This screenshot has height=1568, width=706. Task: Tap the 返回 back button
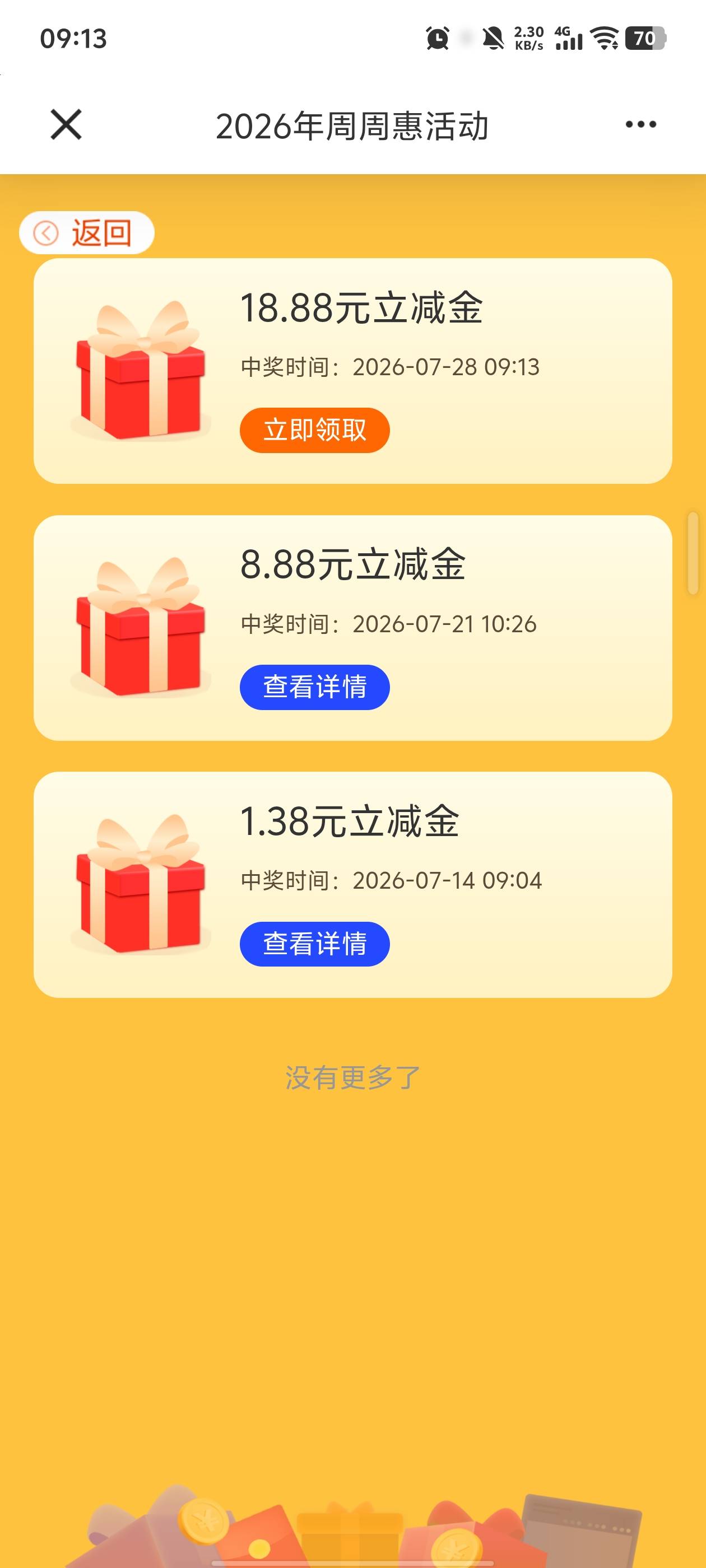tap(86, 232)
